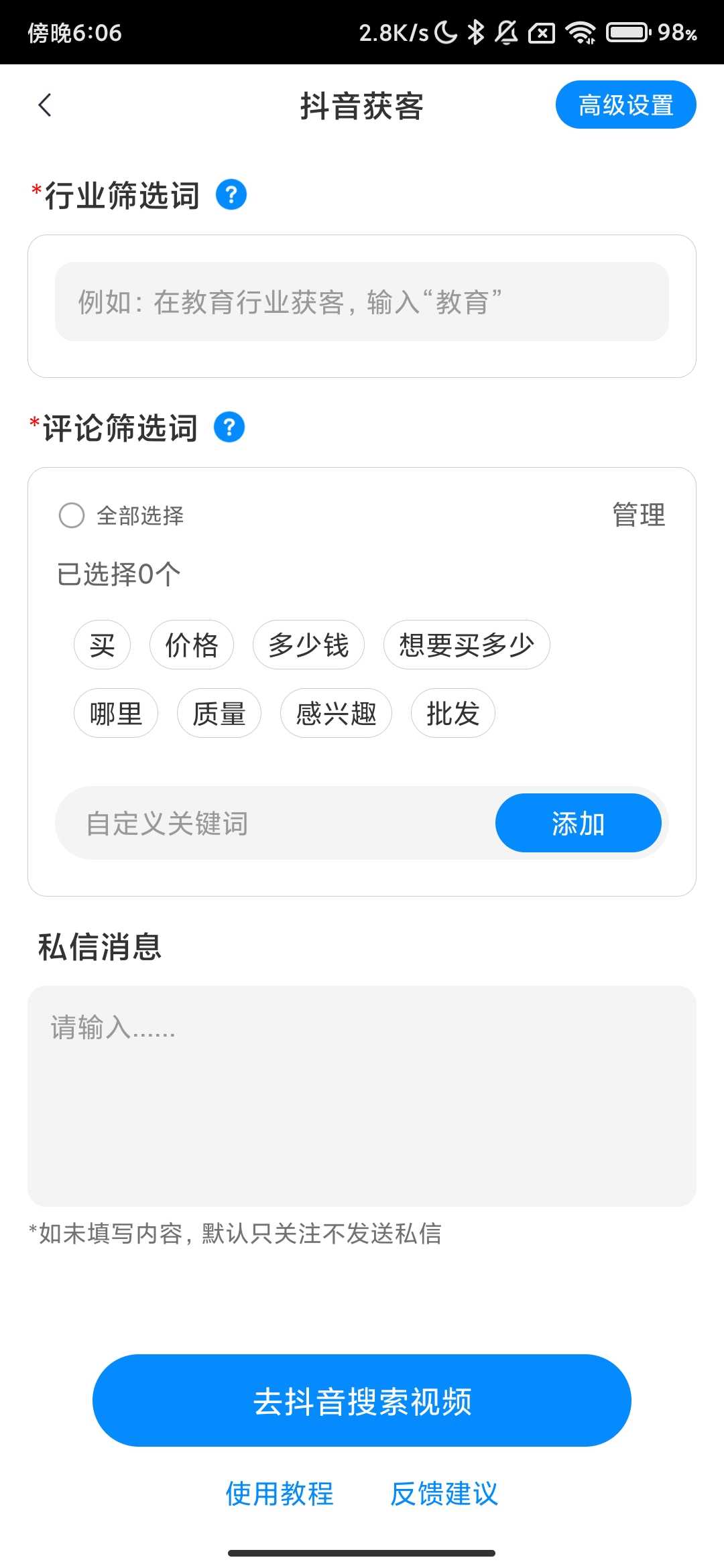Screen dimensions: 724x1568
Task: Open the 使用教程 tutorial link
Action: (280, 1493)
